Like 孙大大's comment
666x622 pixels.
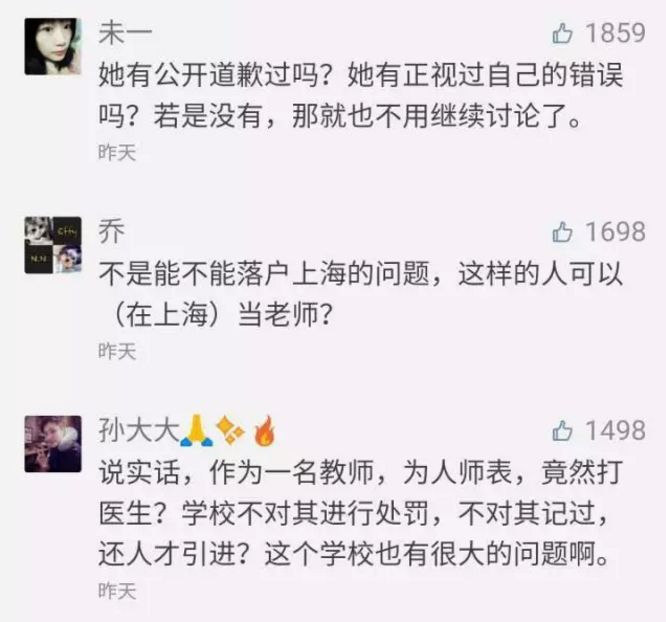[562, 430]
